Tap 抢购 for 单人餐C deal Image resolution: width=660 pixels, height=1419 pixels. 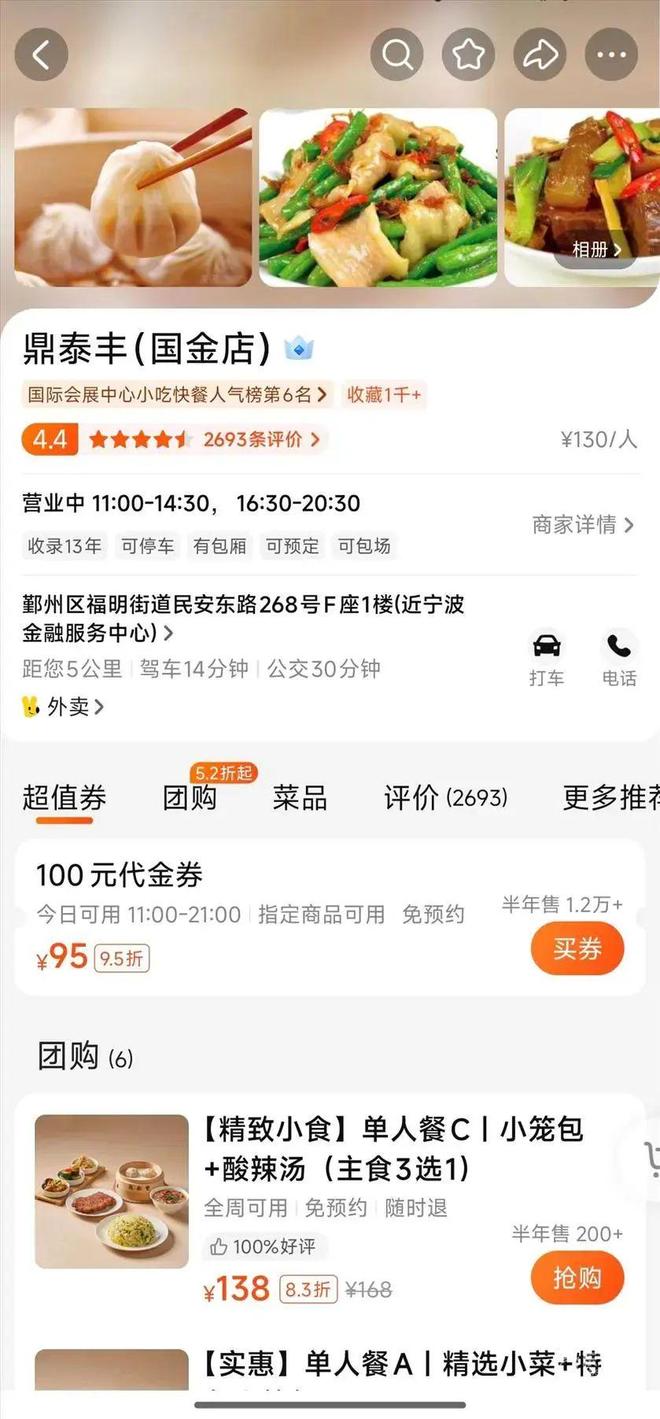(577, 1277)
